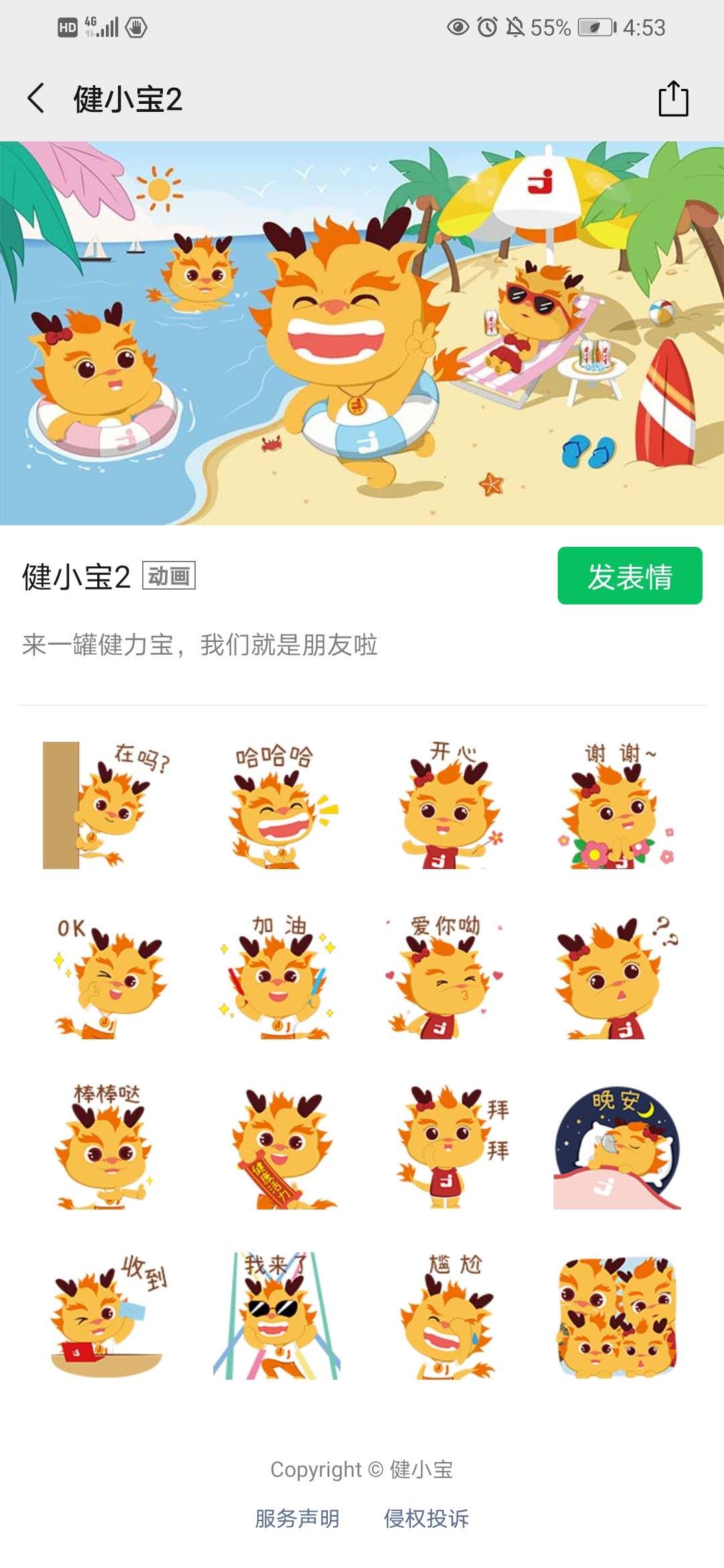
Task: Preview the 哈哈哈 sticker
Action: pos(277,805)
